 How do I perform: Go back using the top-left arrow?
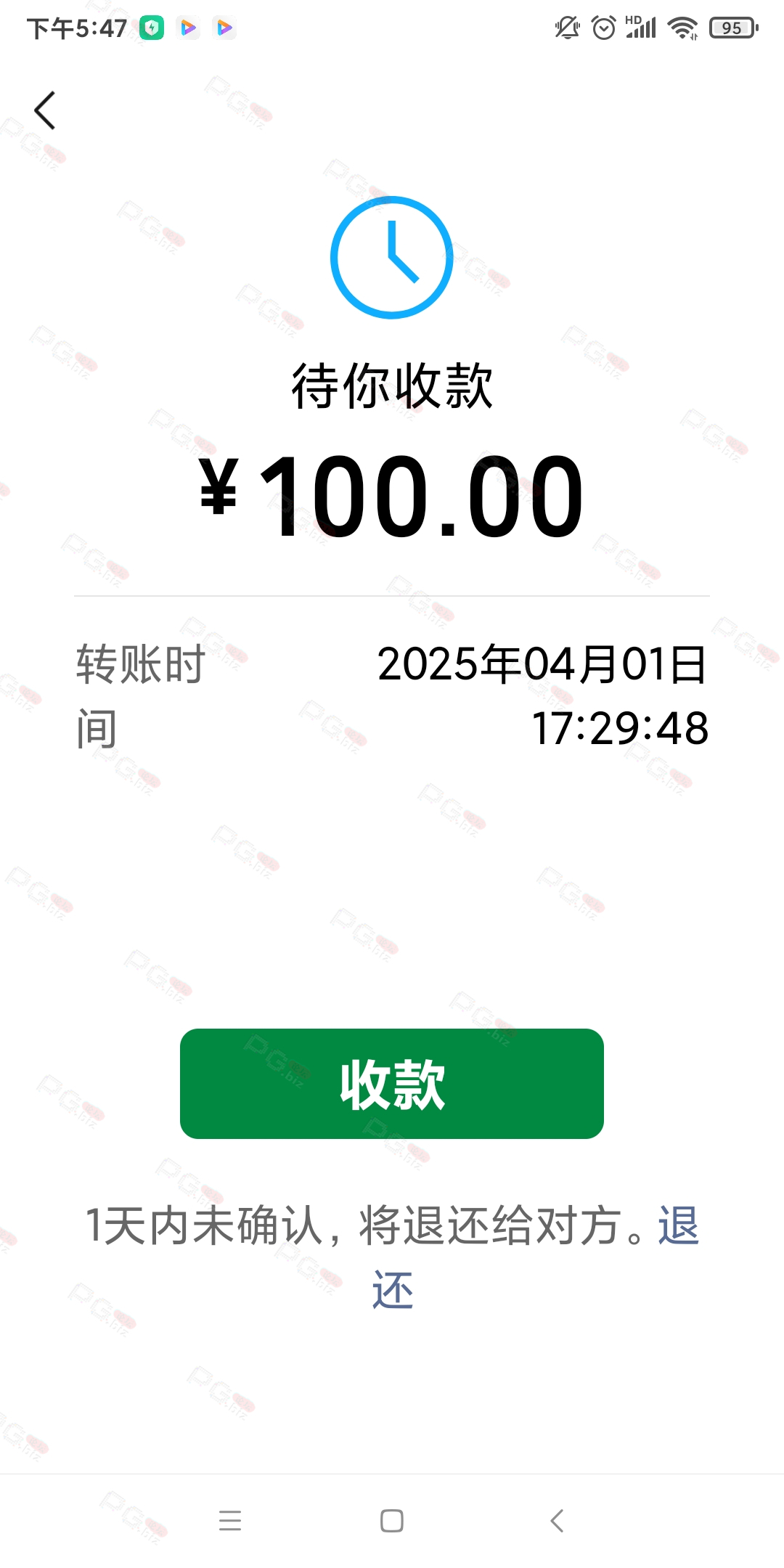[x=45, y=110]
